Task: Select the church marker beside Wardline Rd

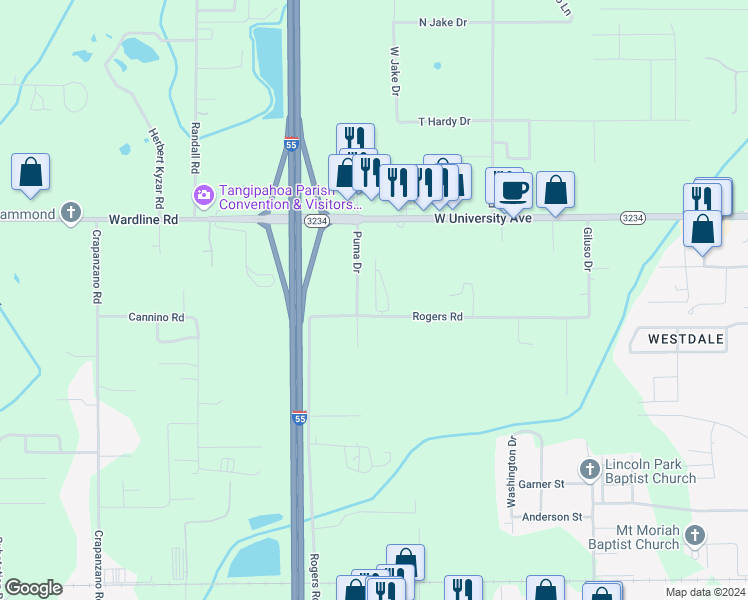Action: coord(71,213)
